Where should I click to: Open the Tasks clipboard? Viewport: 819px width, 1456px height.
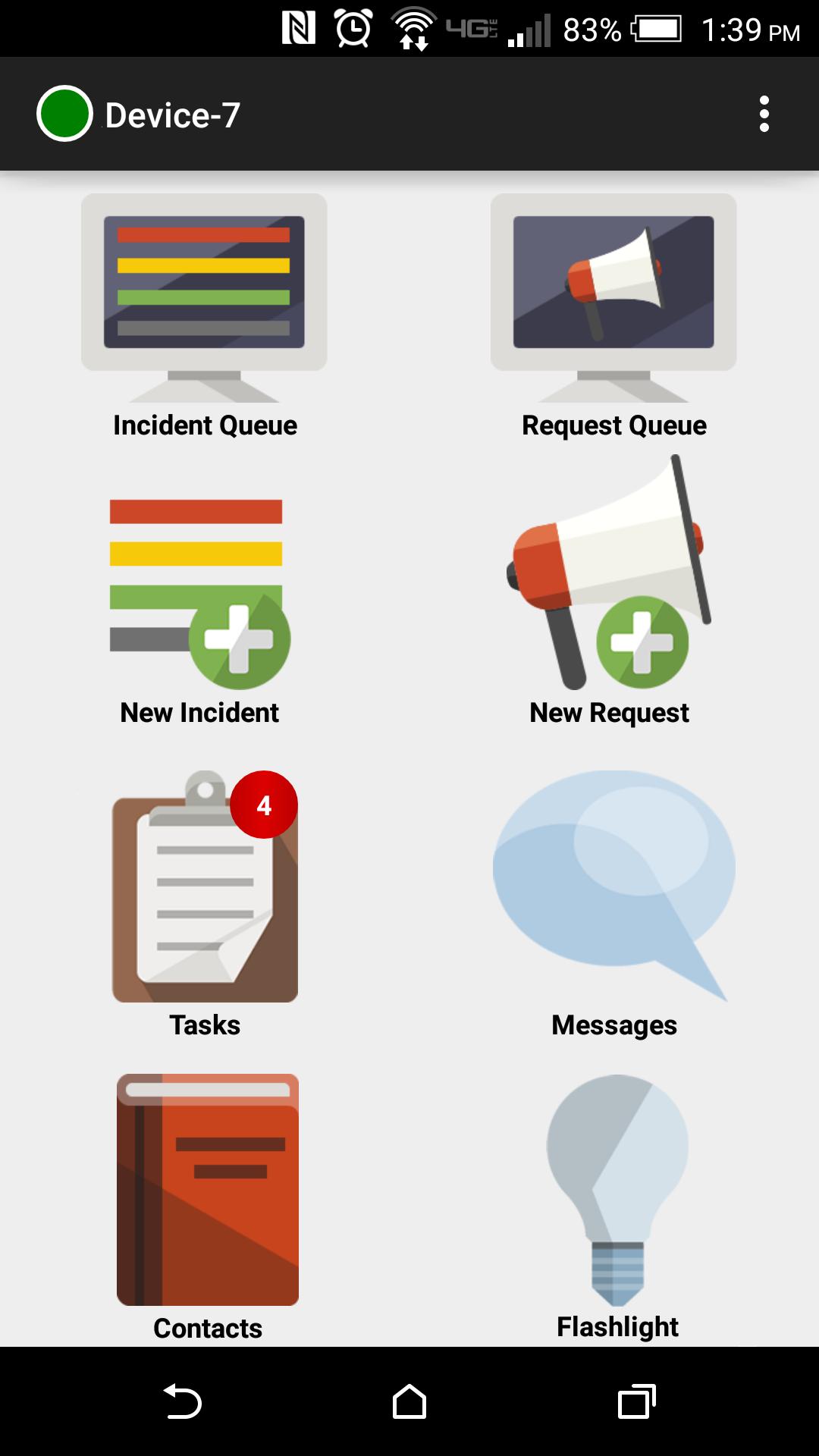(205, 895)
